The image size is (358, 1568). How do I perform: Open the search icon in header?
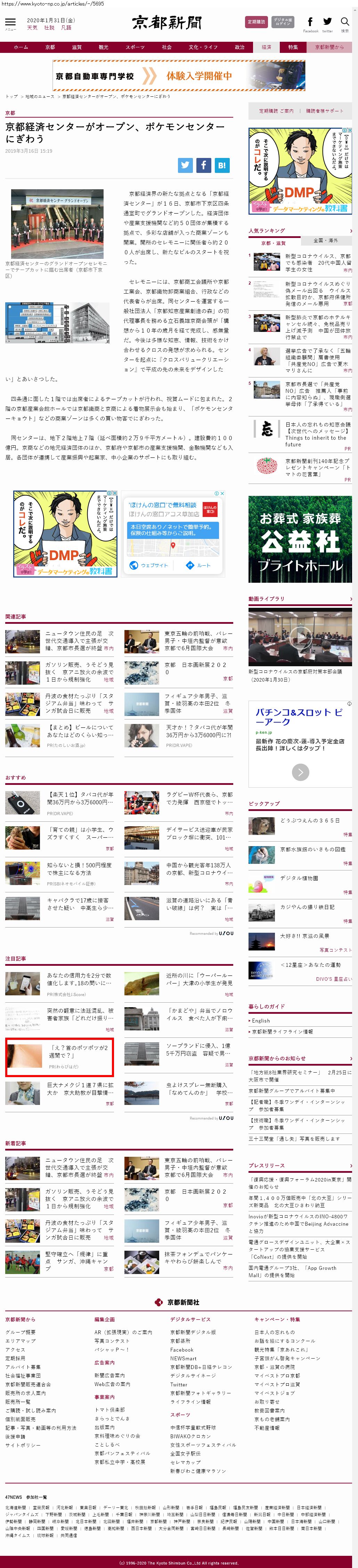[x=345, y=23]
